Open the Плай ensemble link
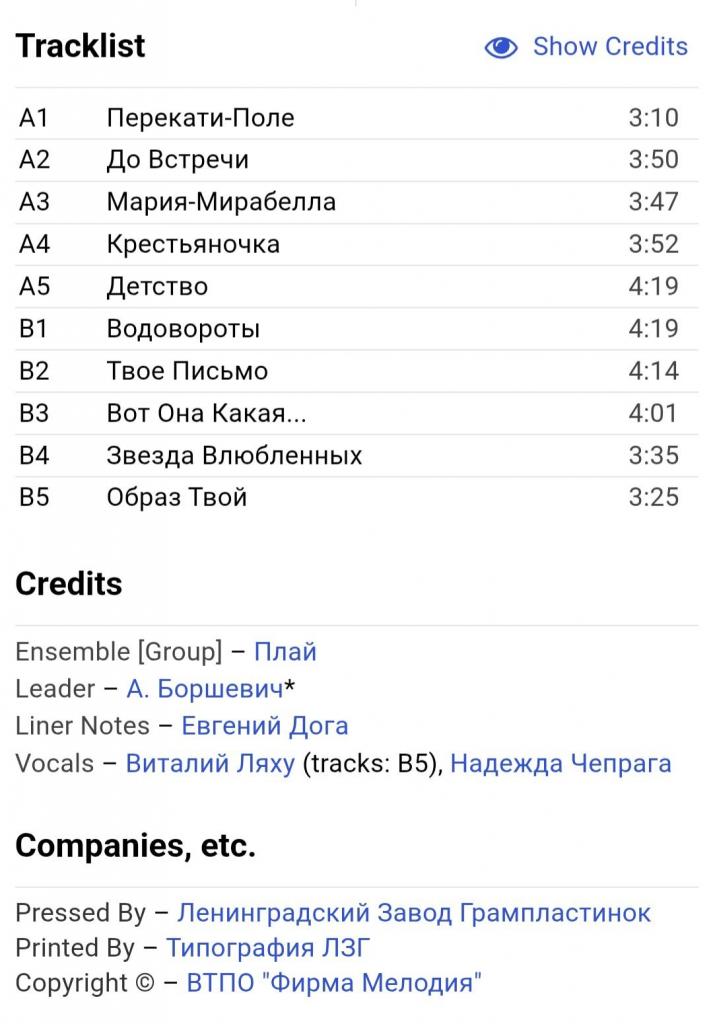The image size is (713, 1024). click(285, 652)
